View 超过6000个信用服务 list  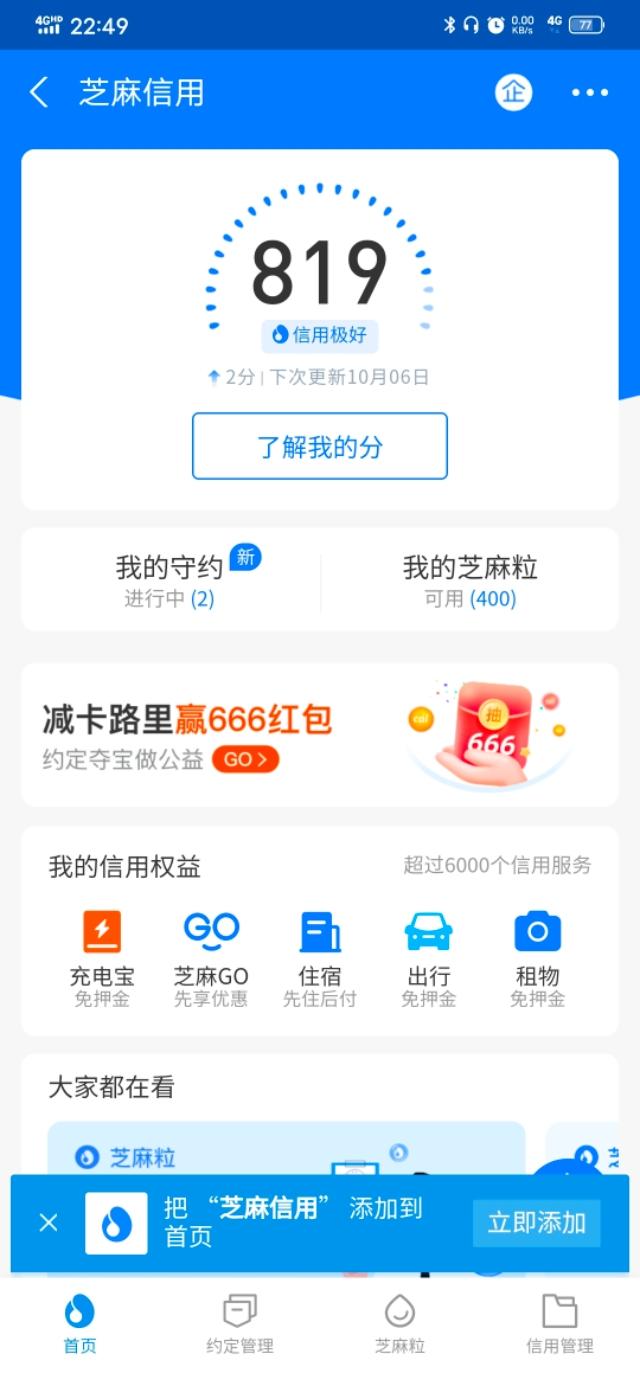497,865
